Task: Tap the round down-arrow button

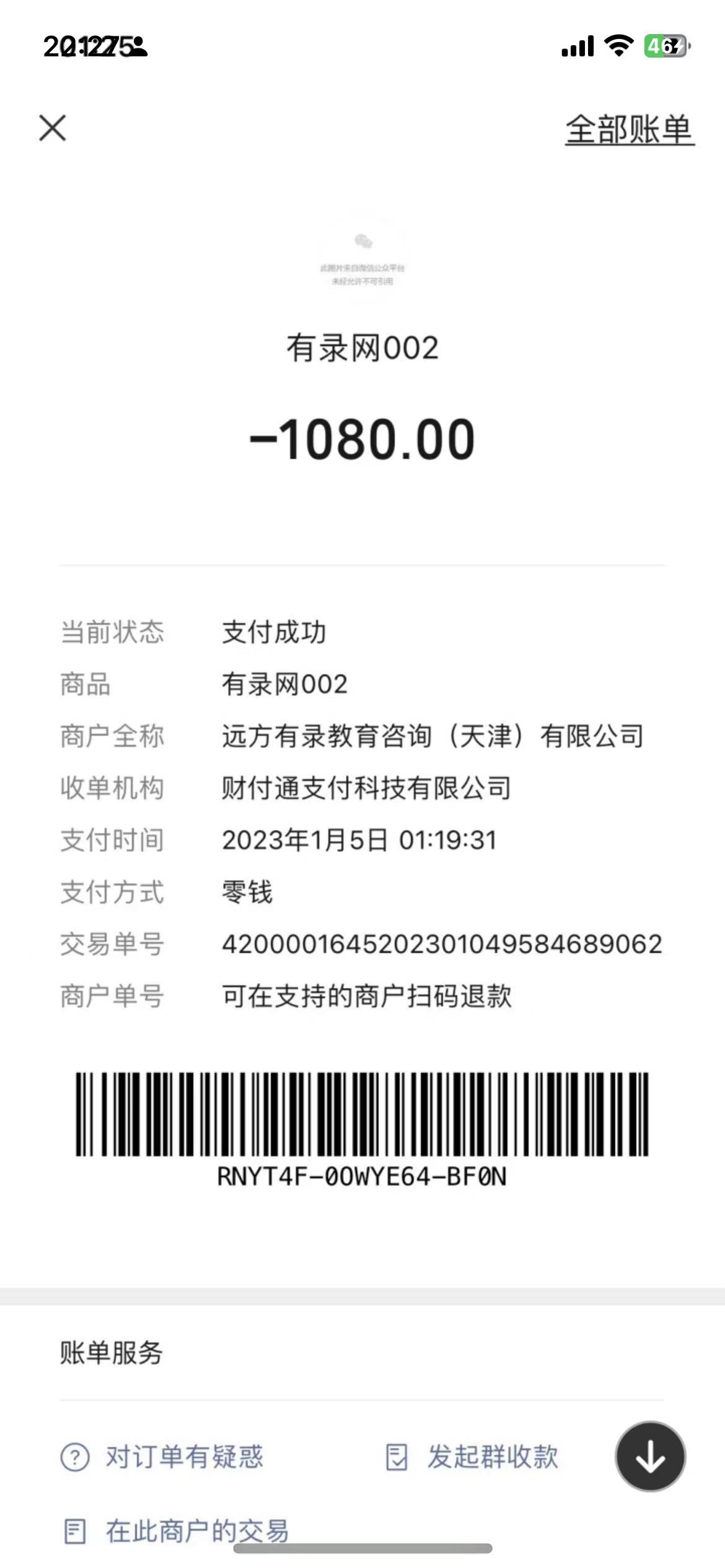Action: click(x=650, y=1457)
